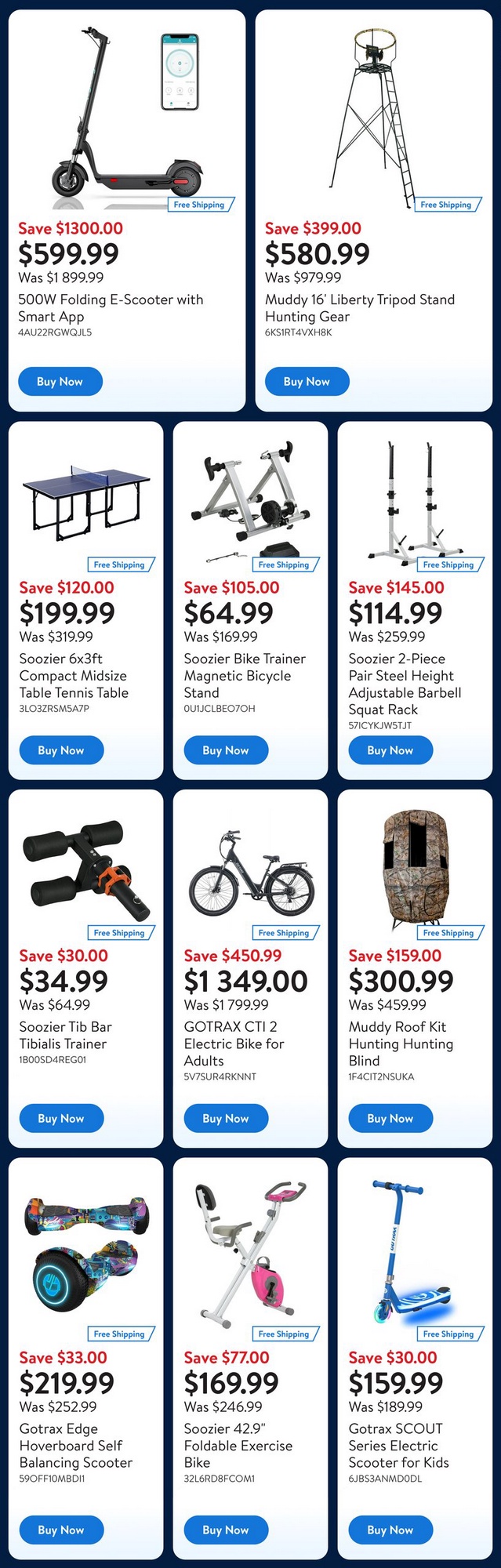Select Buy Now under Soozier Bike Trainer
501x1568 pixels.
click(x=226, y=750)
